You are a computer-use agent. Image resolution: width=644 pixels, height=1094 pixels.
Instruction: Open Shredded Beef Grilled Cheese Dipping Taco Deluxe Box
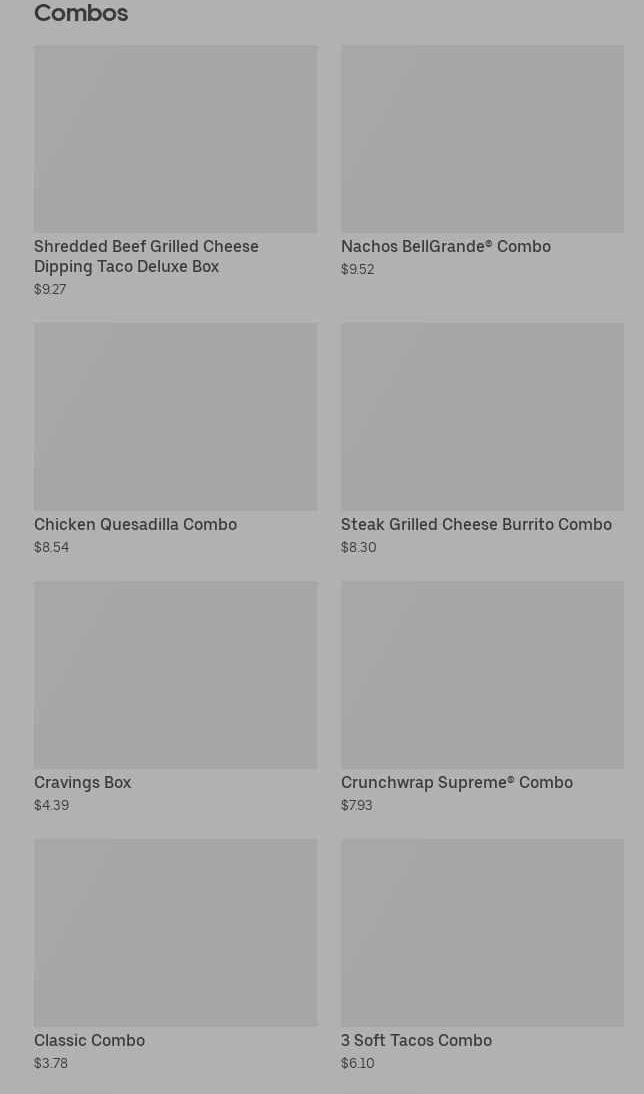[x=175, y=171]
